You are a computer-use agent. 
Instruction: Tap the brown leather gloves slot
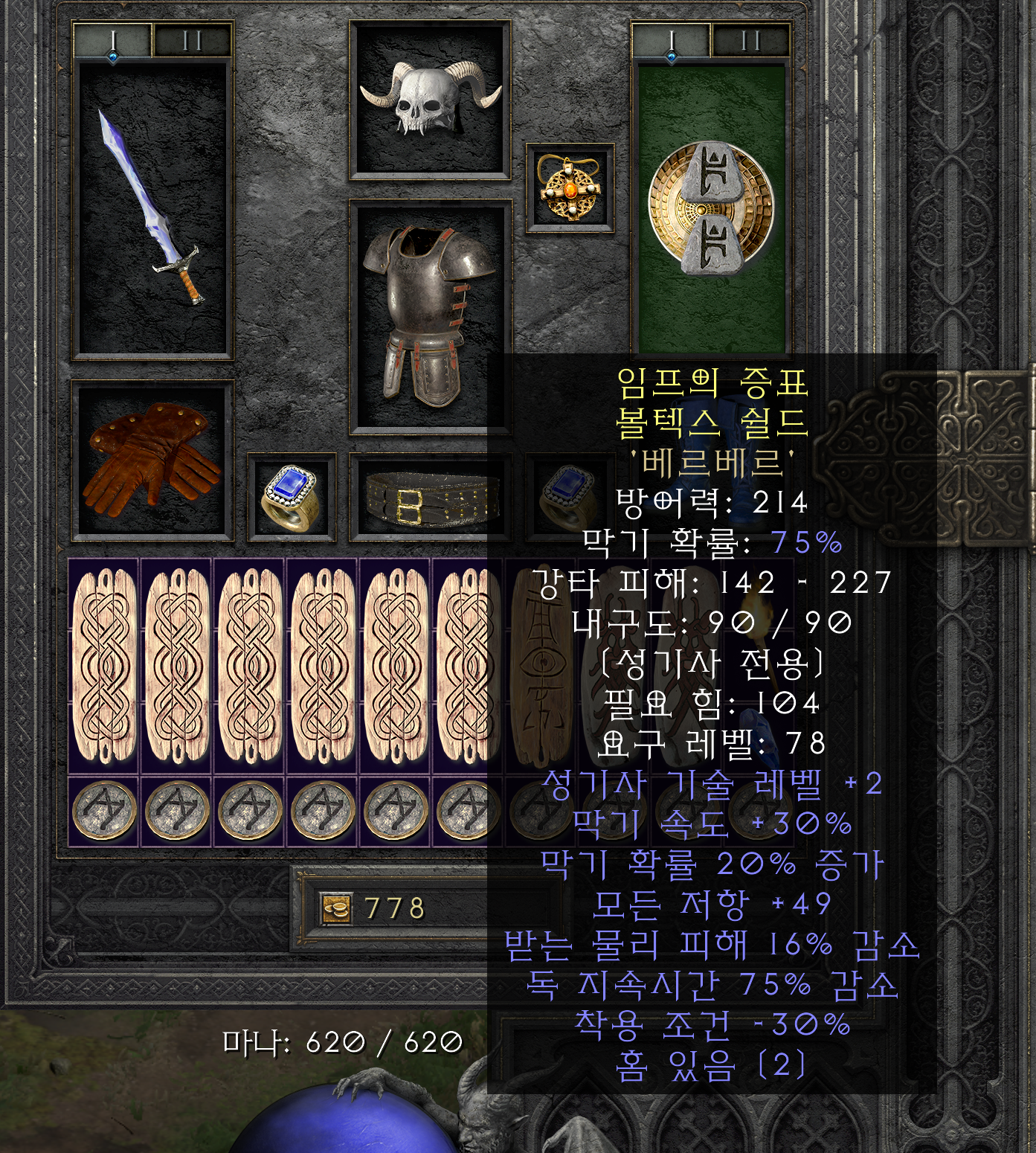152,460
